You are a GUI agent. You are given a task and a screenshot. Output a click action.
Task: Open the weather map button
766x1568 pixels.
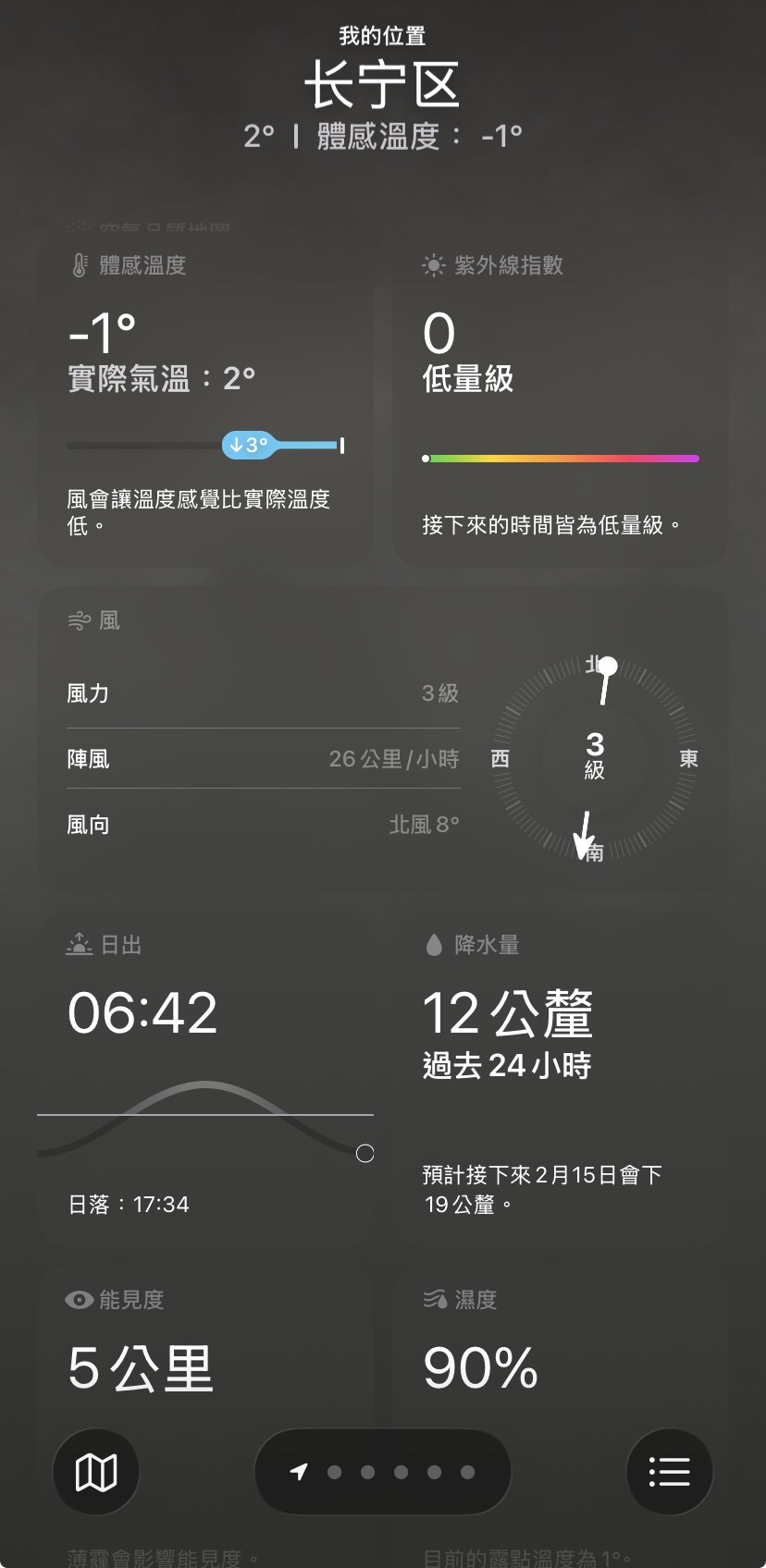point(96,1472)
